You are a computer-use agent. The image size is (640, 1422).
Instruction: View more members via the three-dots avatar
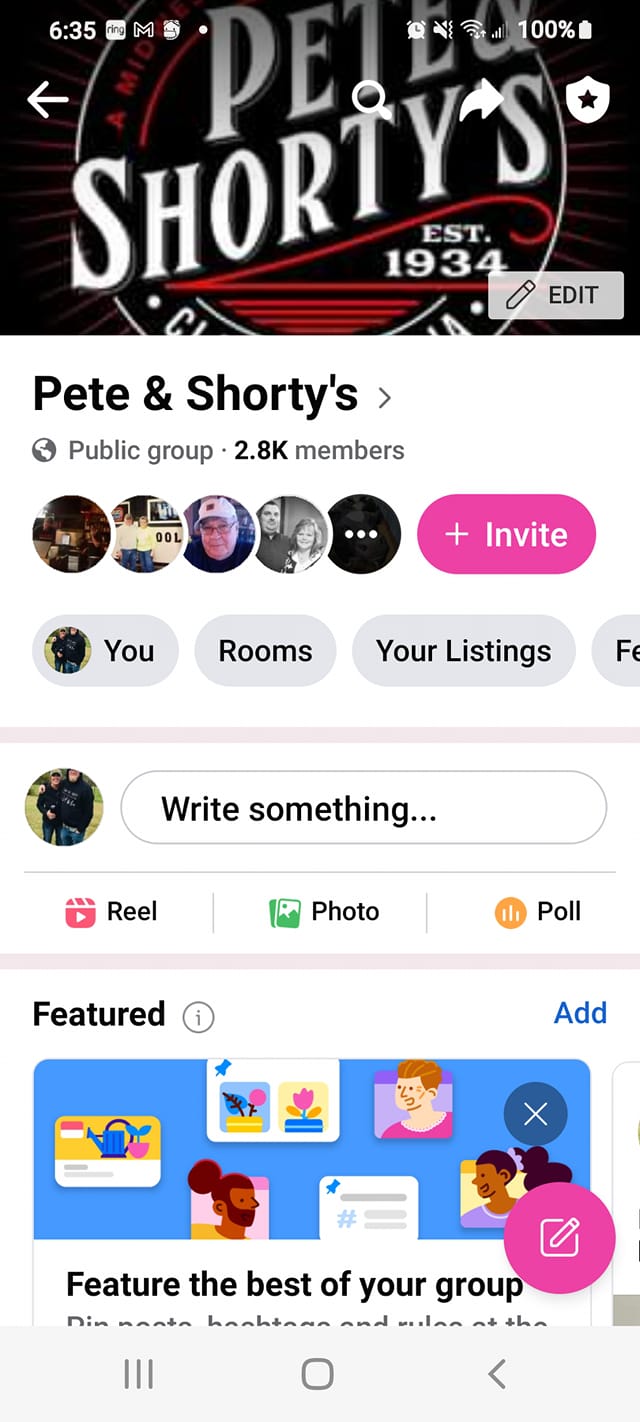[363, 534]
